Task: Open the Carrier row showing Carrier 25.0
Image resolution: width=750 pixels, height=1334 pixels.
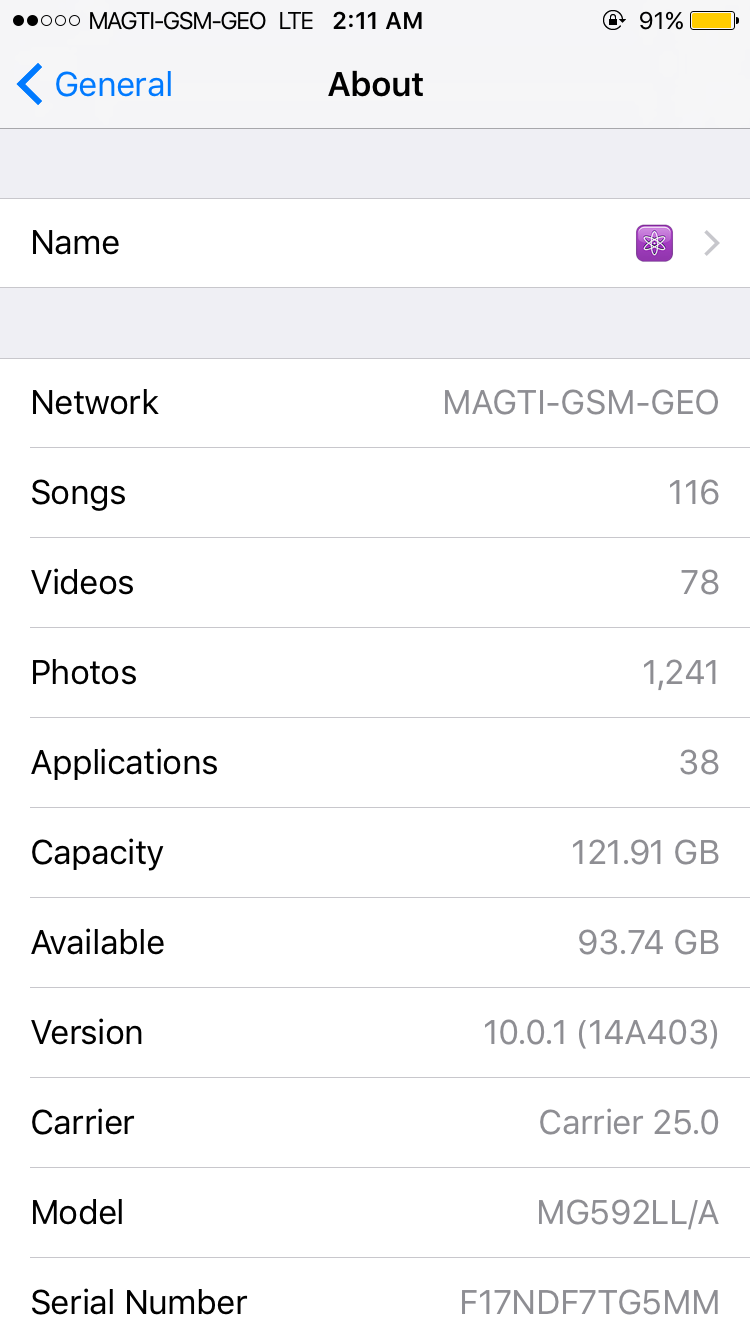Action: tap(375, 1122)
